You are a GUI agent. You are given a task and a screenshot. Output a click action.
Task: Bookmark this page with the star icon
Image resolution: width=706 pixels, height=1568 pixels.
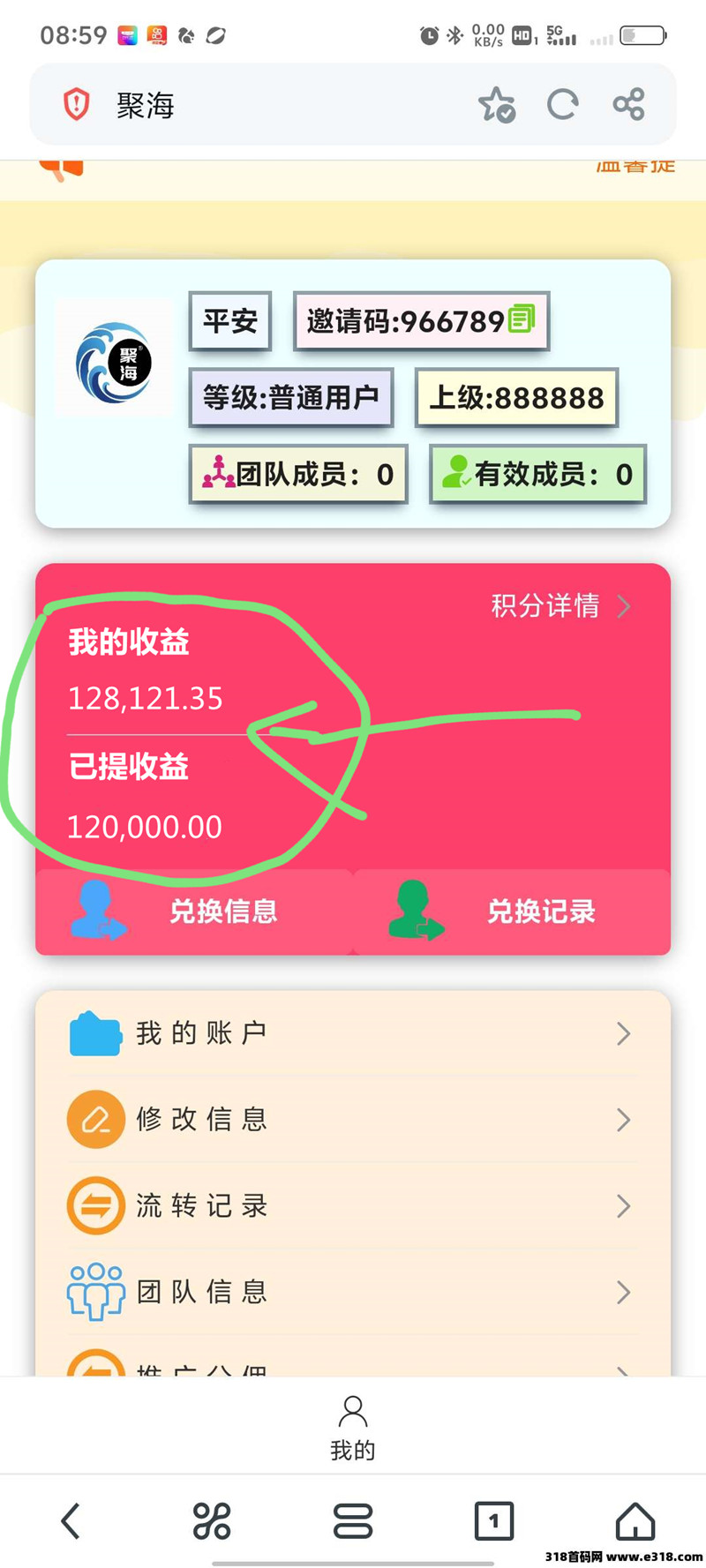496,105
